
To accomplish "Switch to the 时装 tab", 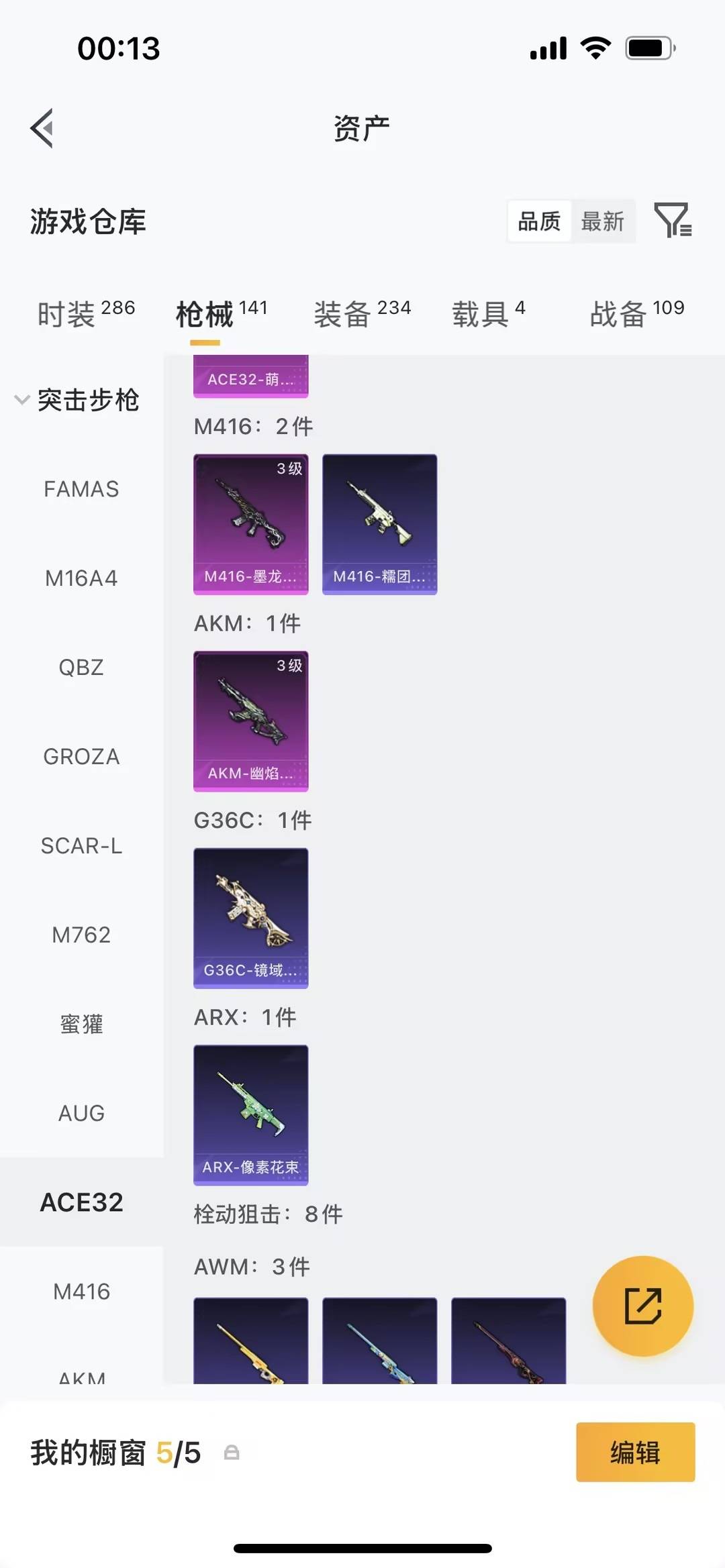I will tap(86, 313).
